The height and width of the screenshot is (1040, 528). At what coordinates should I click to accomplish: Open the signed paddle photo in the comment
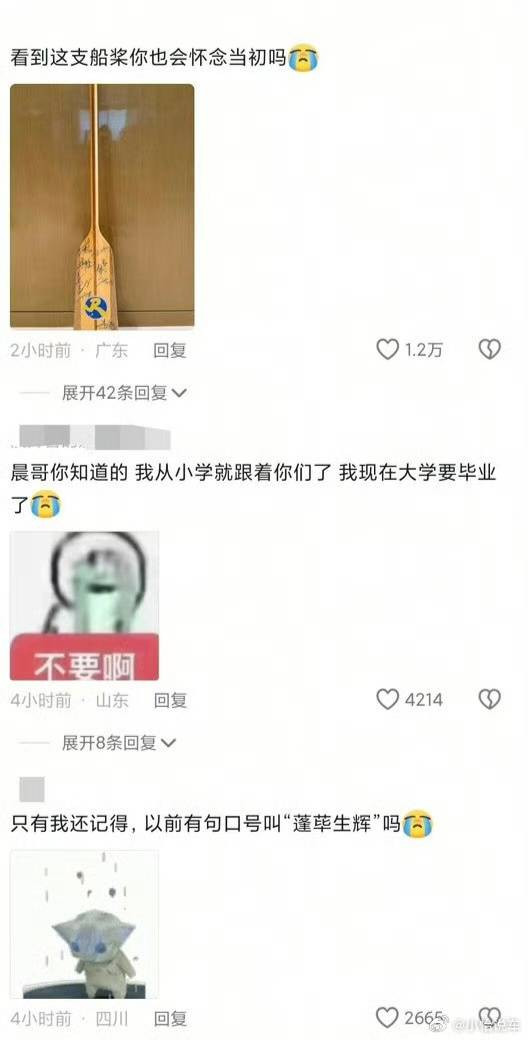pyautogui.click(x=102, y=206)
